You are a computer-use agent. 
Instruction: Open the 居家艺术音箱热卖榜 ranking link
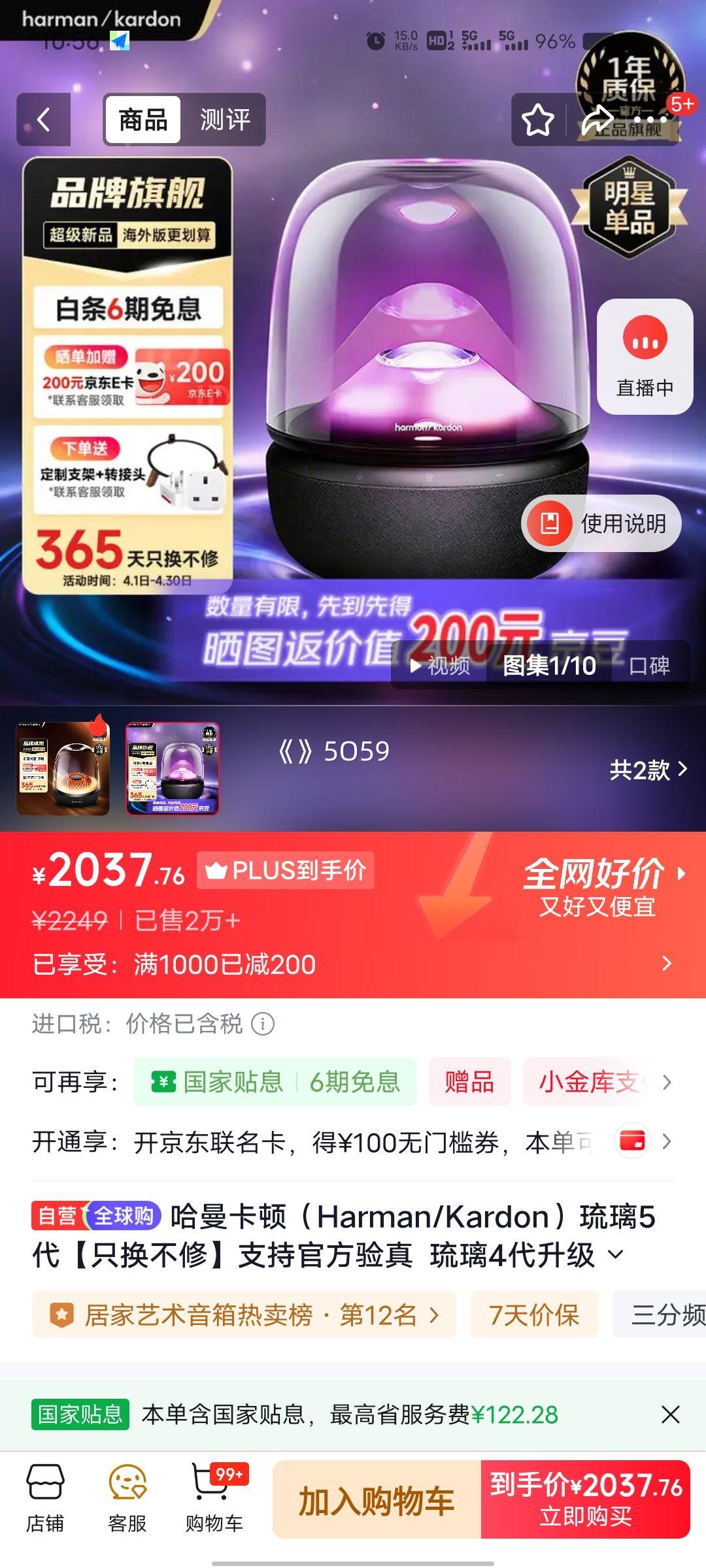tap(247, 1316)
